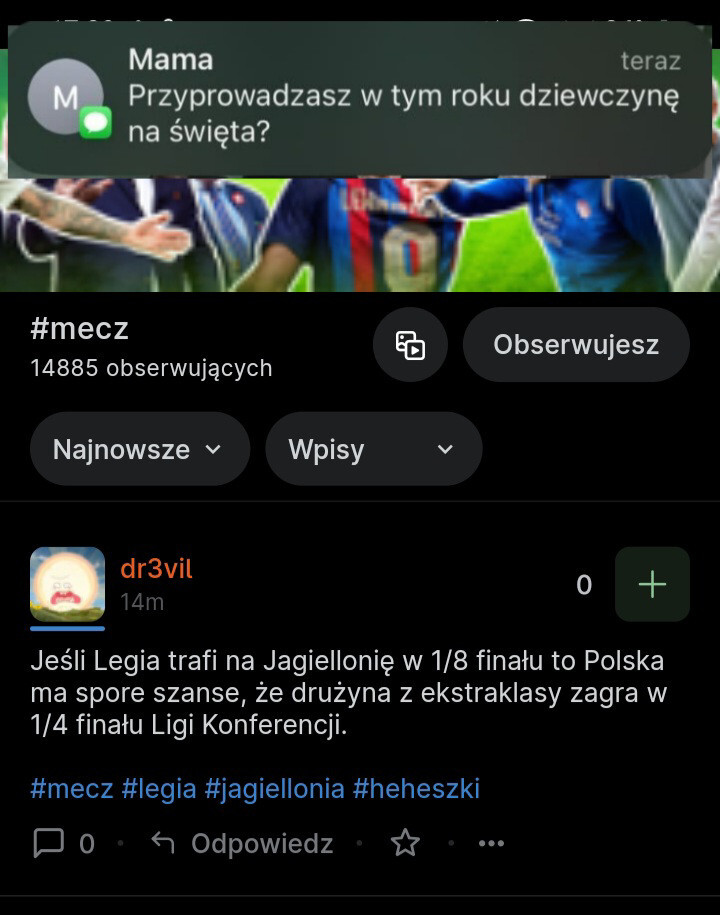
Task: Open comments on dr3vil's post
Action: [x=63, y=844]
